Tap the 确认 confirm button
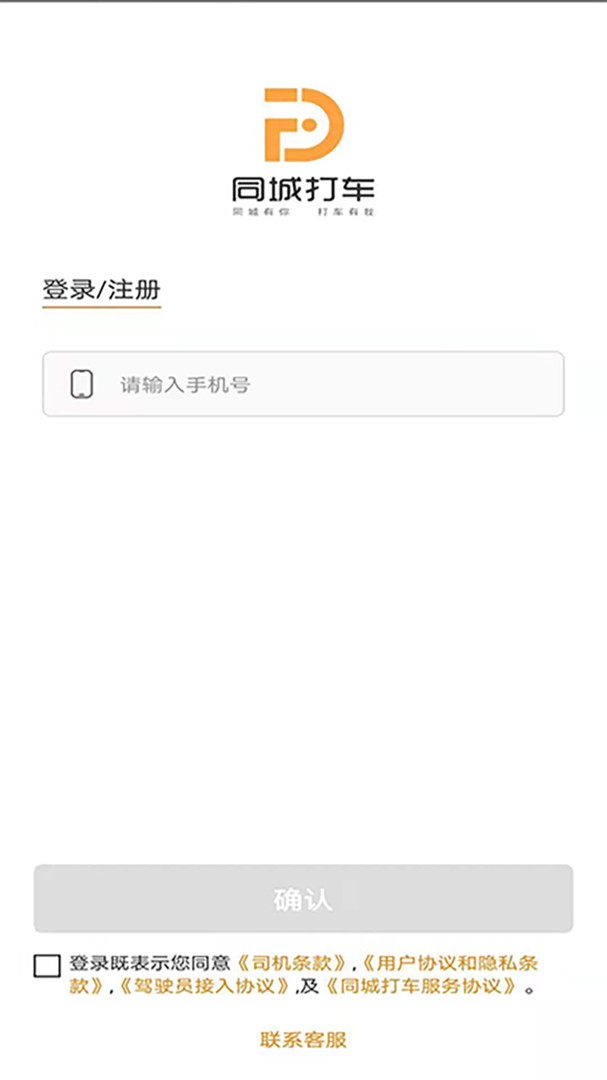Image resolution: width=607 pixels, height=1080 pixels. click(303, 899)
